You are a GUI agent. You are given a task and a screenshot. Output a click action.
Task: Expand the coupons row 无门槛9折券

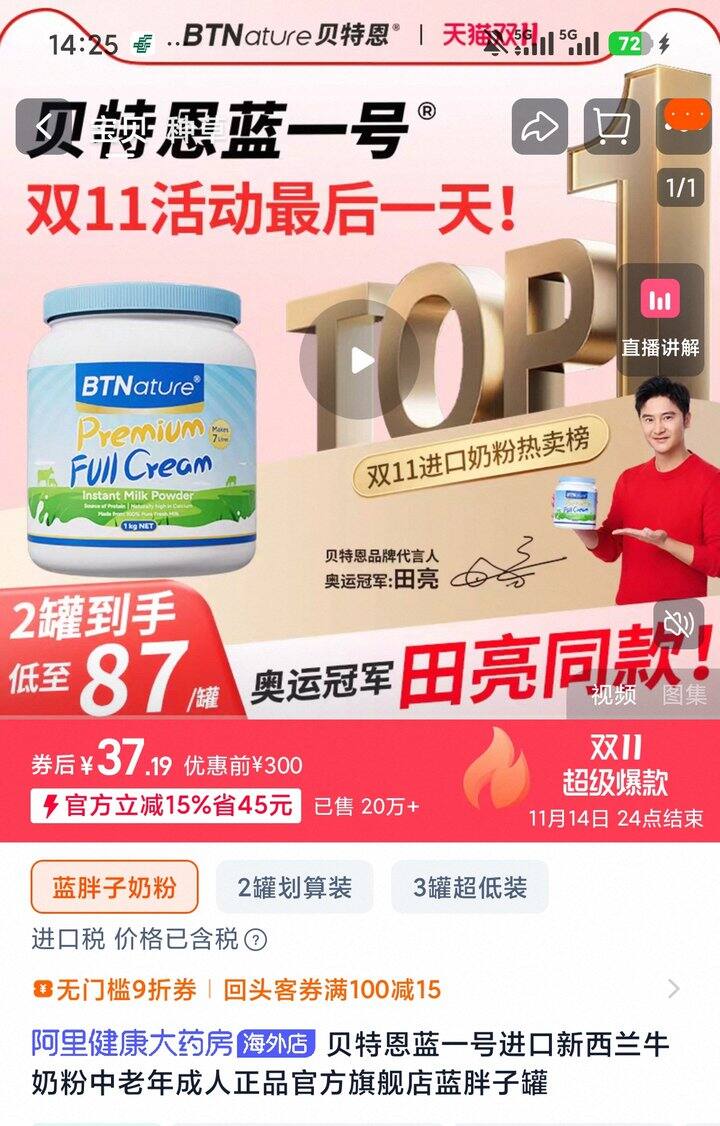[673, 990]
